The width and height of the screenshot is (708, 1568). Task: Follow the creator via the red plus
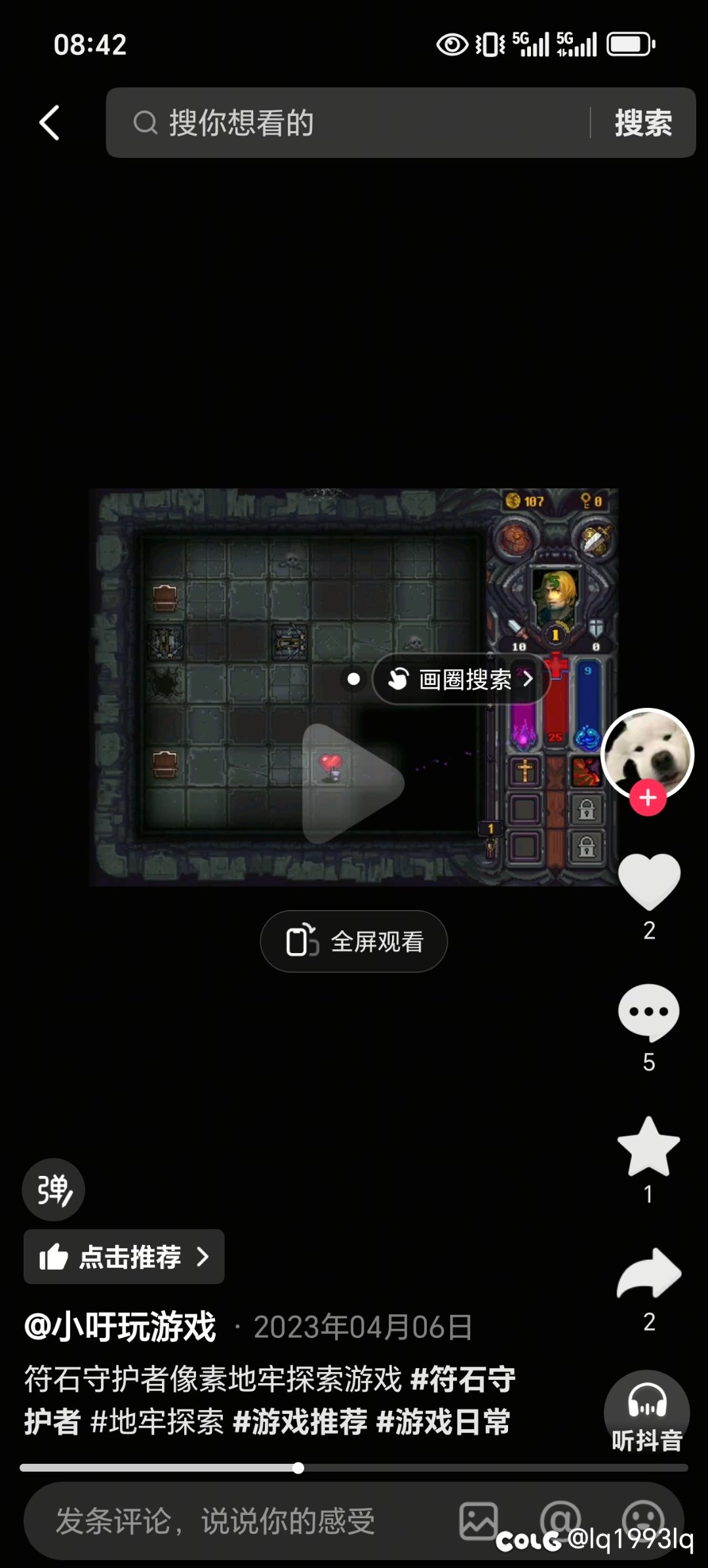coord(648,798)
